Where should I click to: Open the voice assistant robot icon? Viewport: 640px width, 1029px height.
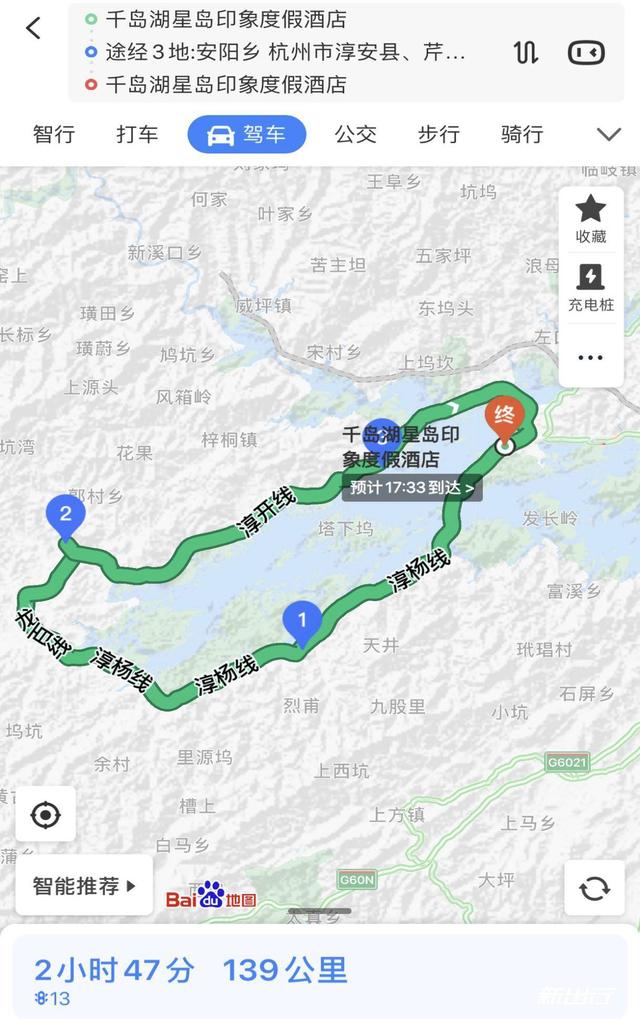[586, 52]
